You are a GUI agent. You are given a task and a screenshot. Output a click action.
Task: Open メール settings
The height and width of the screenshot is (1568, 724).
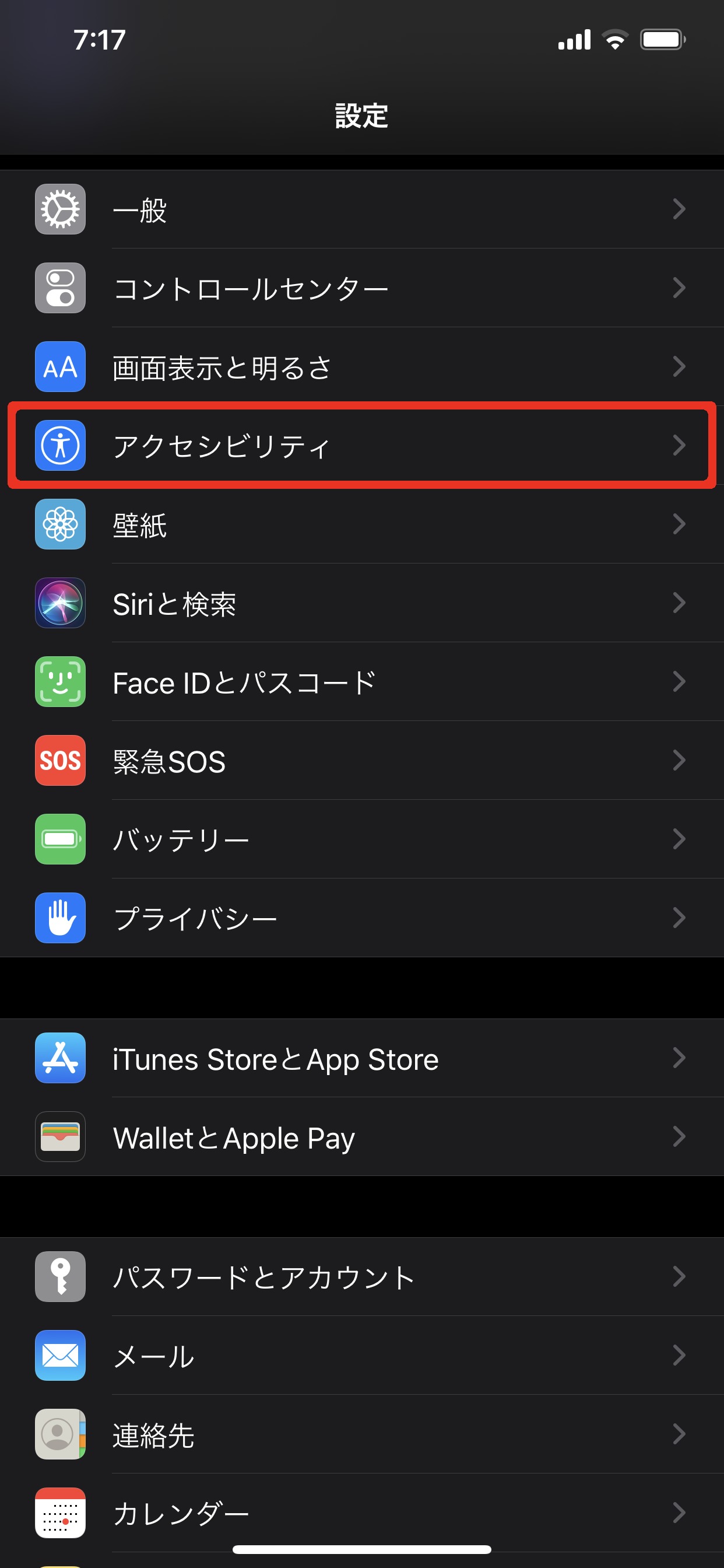[x=361, y=1356]
